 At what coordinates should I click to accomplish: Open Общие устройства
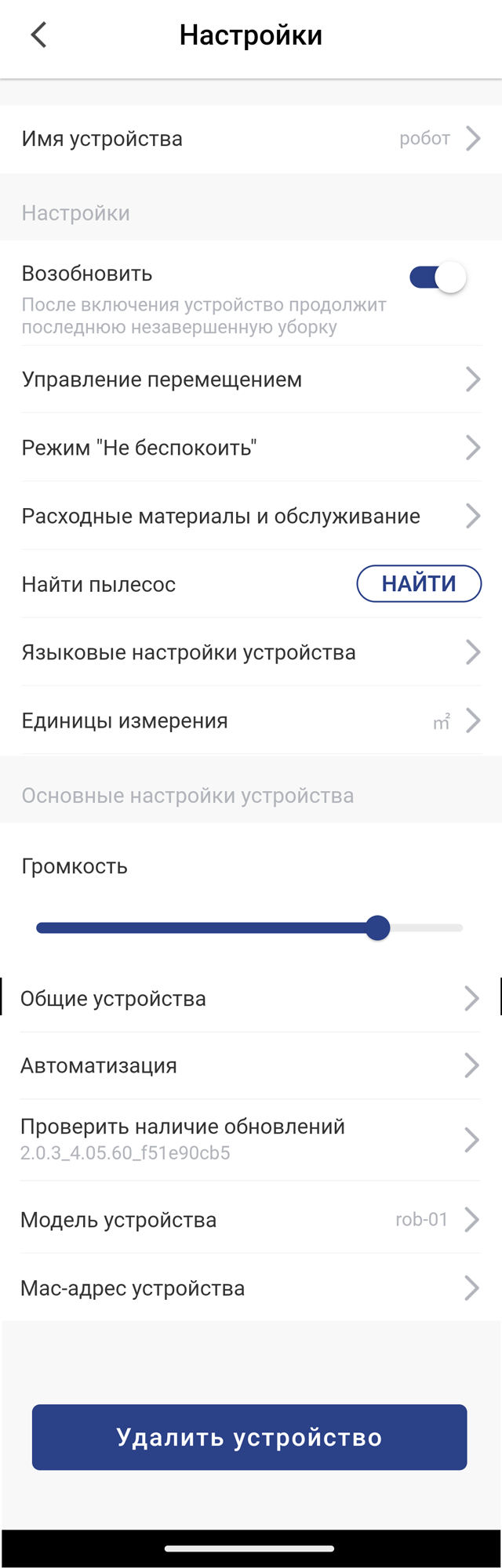click(x=251, y=998)
